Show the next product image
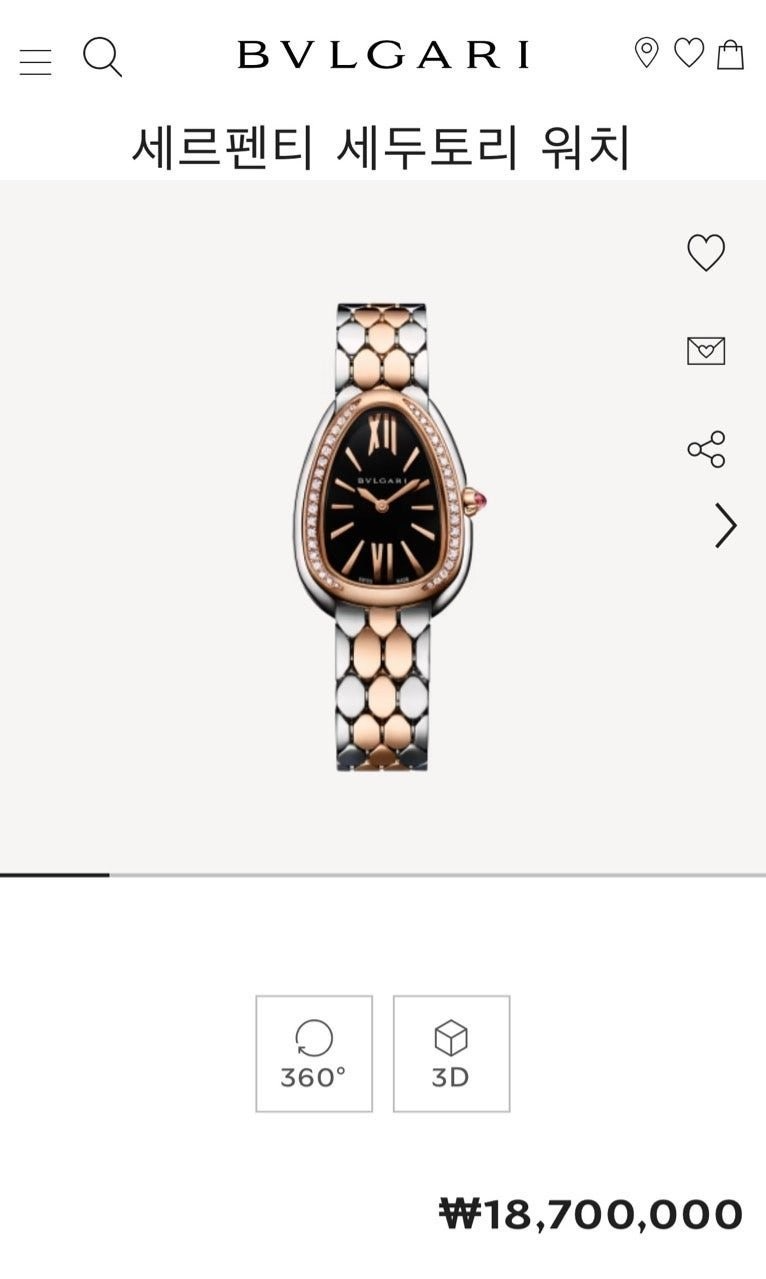The width and height of the screenshot is (766, 1279). [x=725, y=525]
